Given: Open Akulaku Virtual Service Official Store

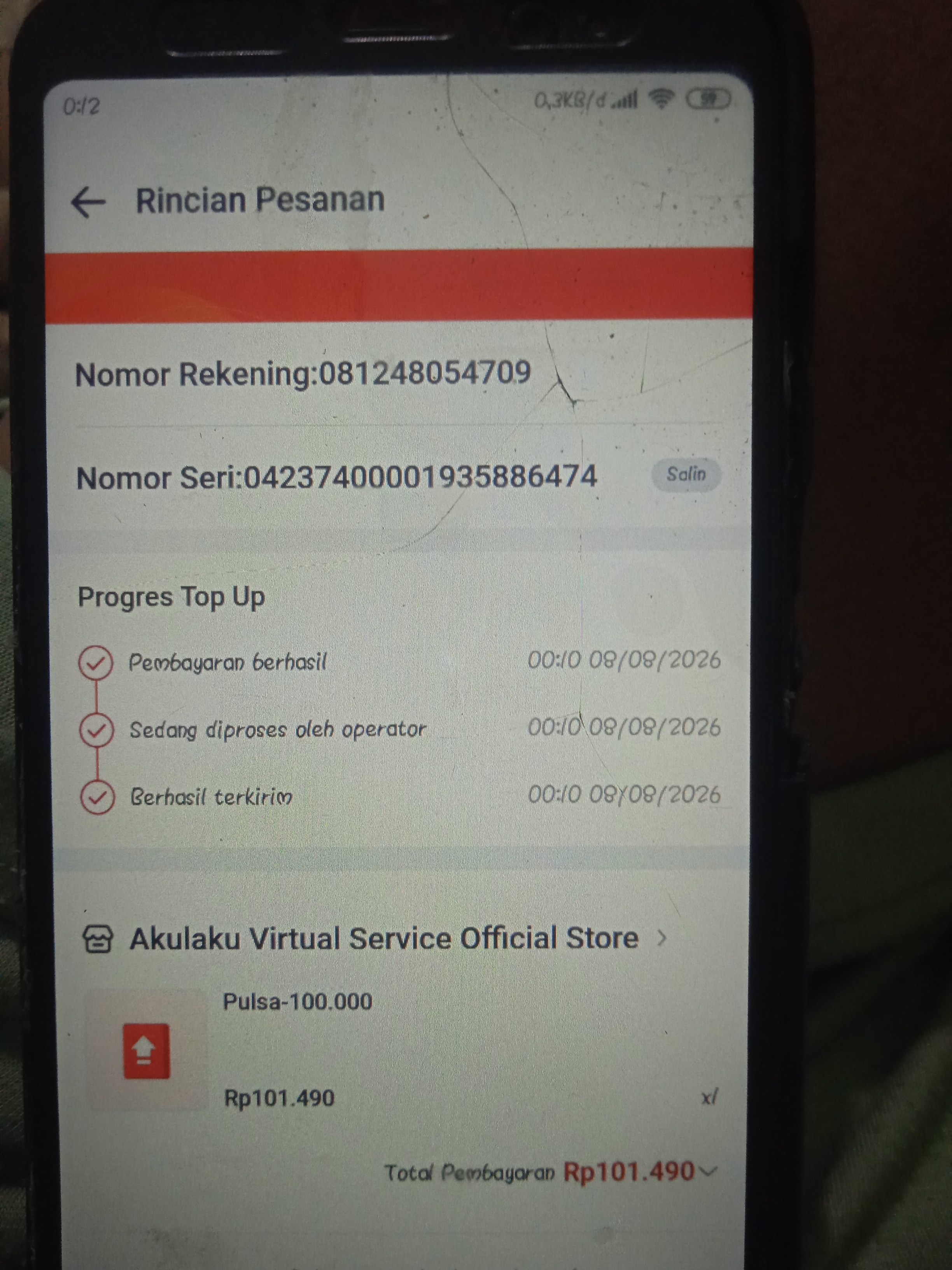Looking at the screenshot, I should point(375,938).
